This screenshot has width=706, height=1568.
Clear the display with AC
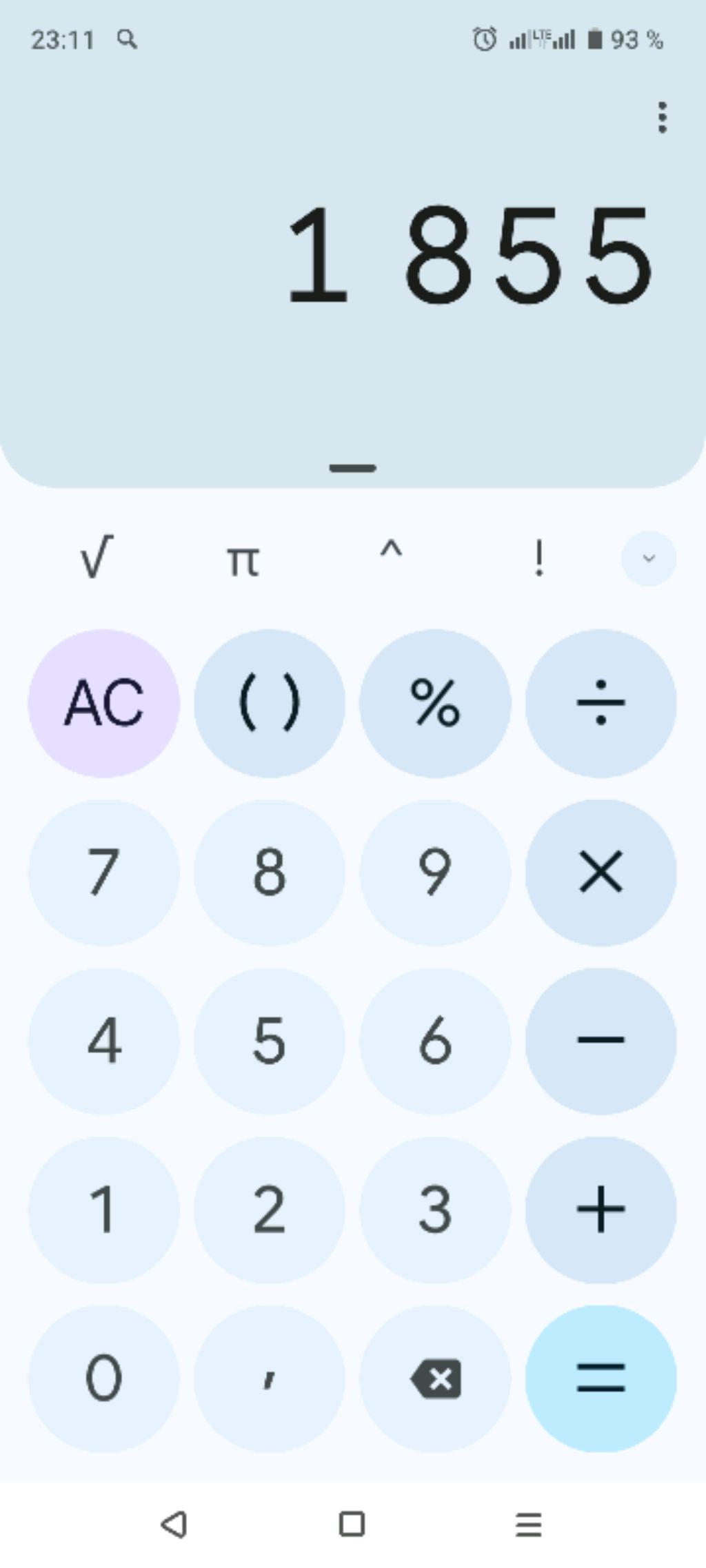click(x=104, y=703)
